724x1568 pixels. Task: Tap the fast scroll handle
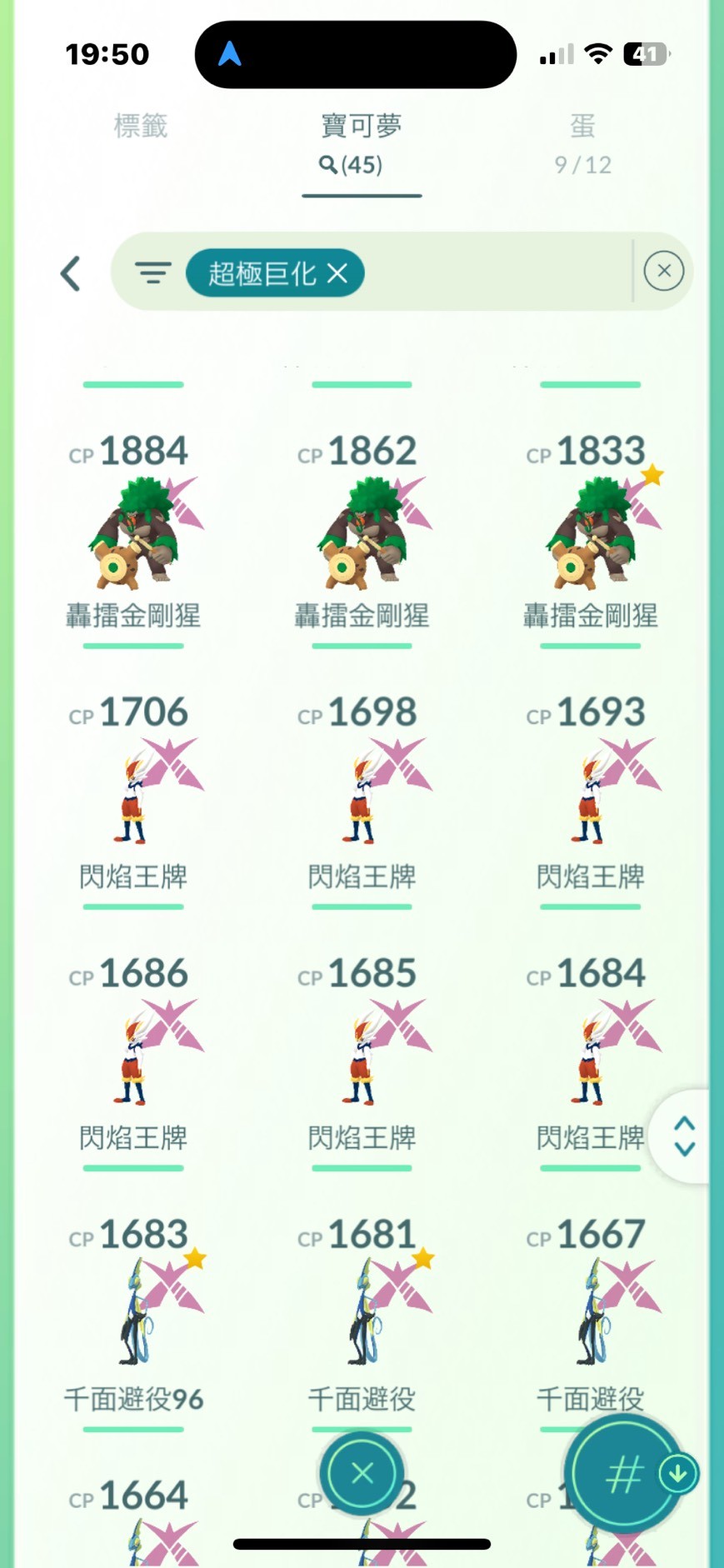(x=684, y=1136)
